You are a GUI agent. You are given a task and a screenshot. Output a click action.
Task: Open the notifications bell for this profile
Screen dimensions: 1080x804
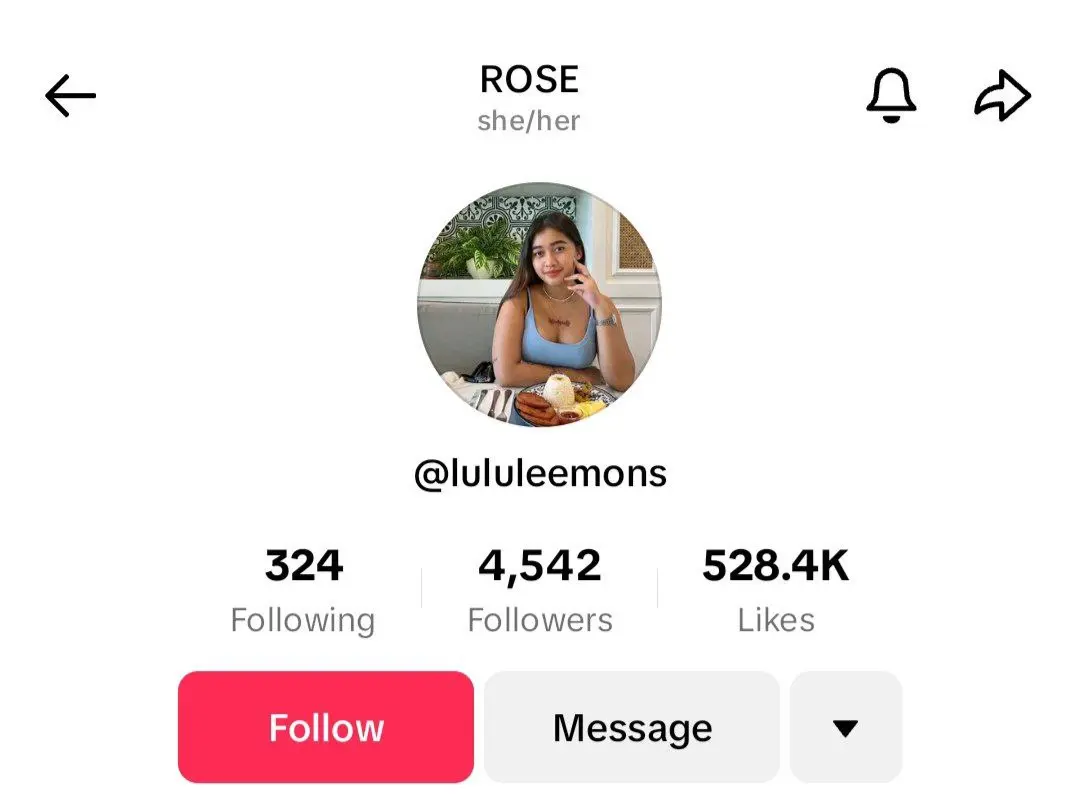[890, 97]
